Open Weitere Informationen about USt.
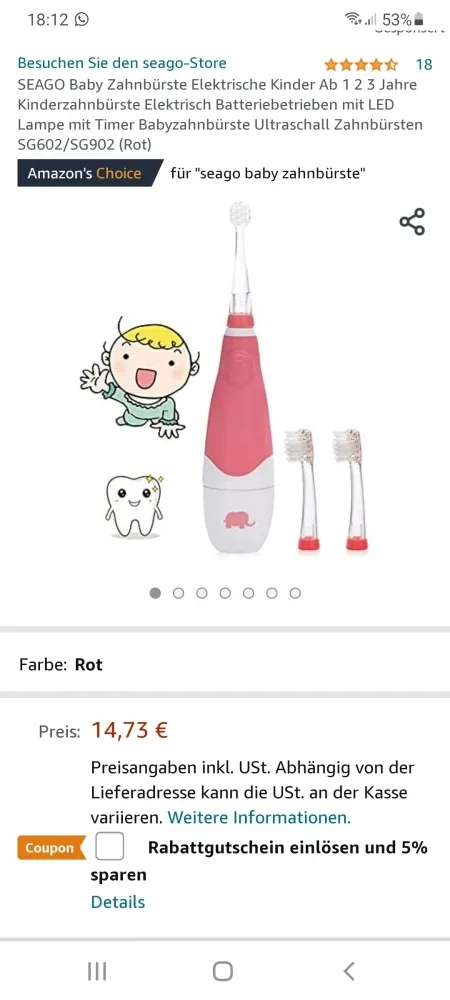The image size is (450, 1000). pyautogui.click(x=259, y=817)
